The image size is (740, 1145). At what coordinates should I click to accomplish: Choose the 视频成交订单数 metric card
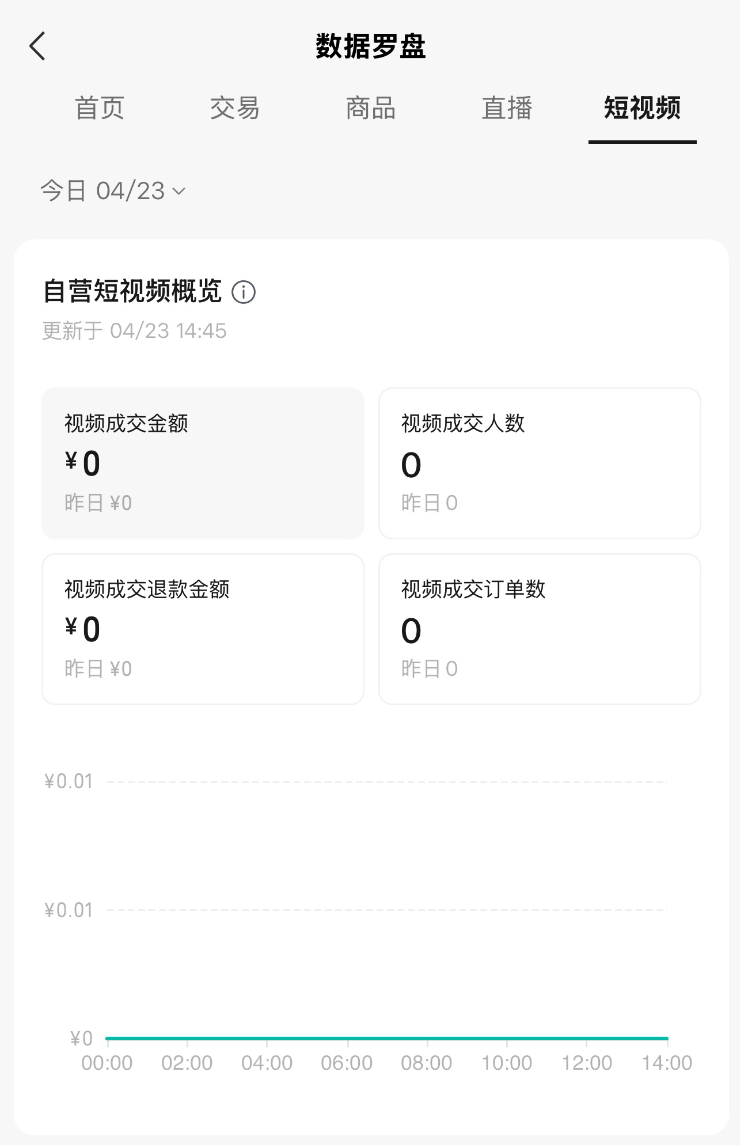pos(539,629)
